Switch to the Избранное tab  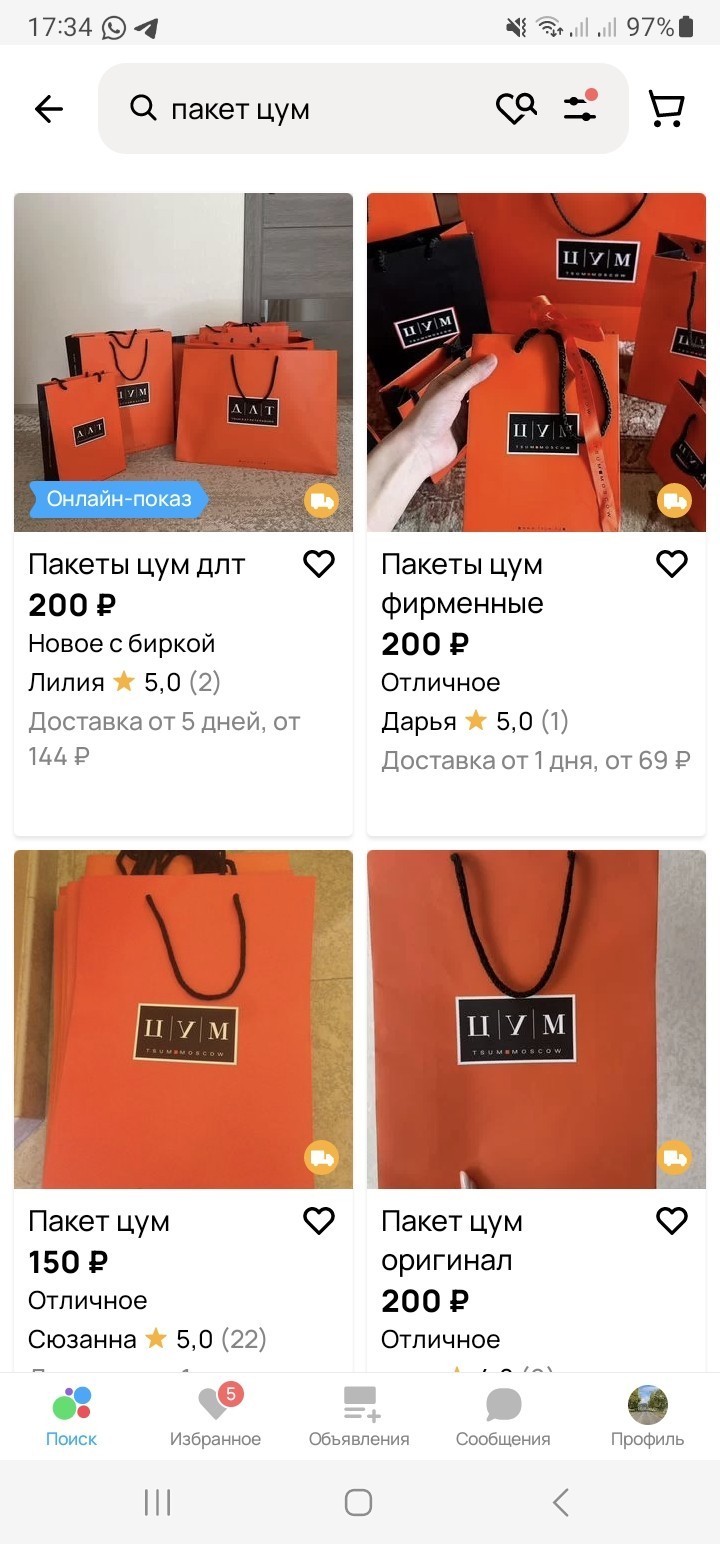[215, 1416]
